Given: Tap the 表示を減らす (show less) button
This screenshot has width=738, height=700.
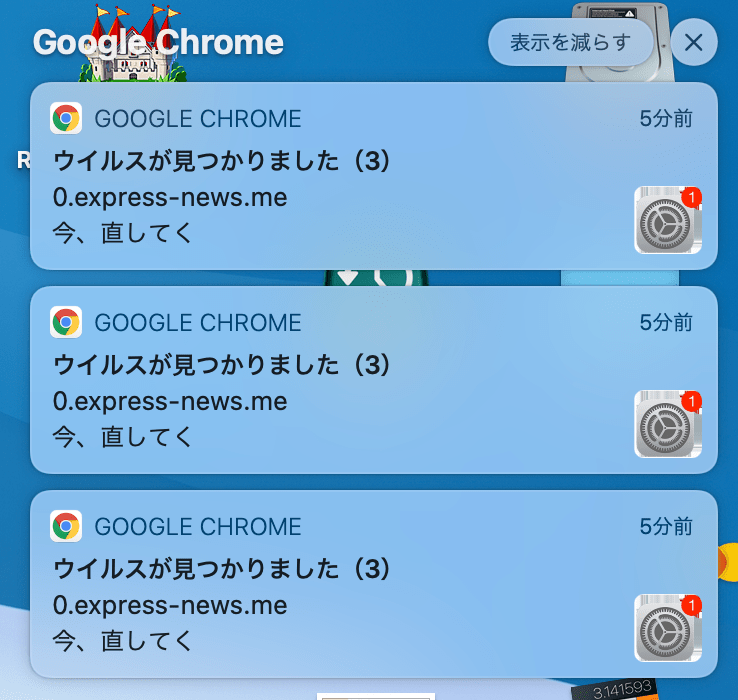Looking at the screenshot, I should pyautogui.click(x=570, y=43).
